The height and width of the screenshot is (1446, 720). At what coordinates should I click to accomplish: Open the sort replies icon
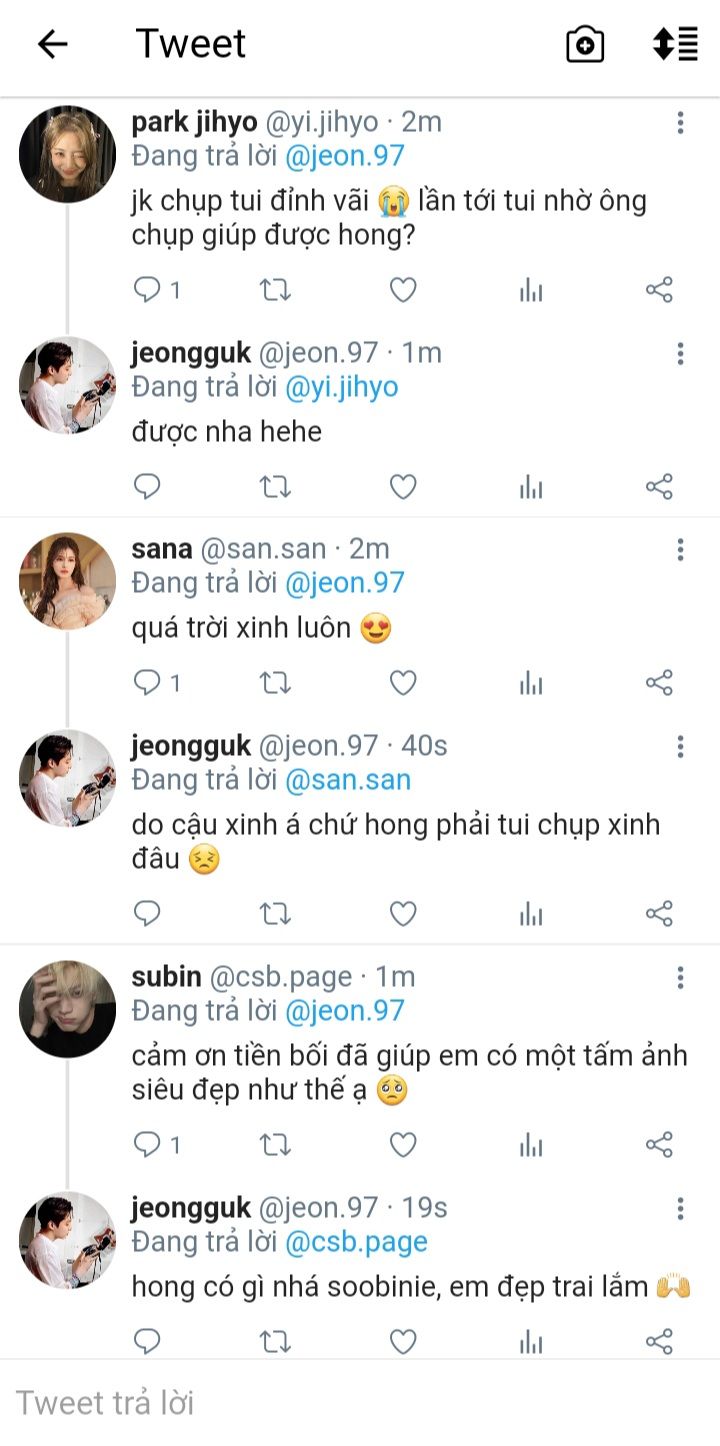(x=675, y=44)
